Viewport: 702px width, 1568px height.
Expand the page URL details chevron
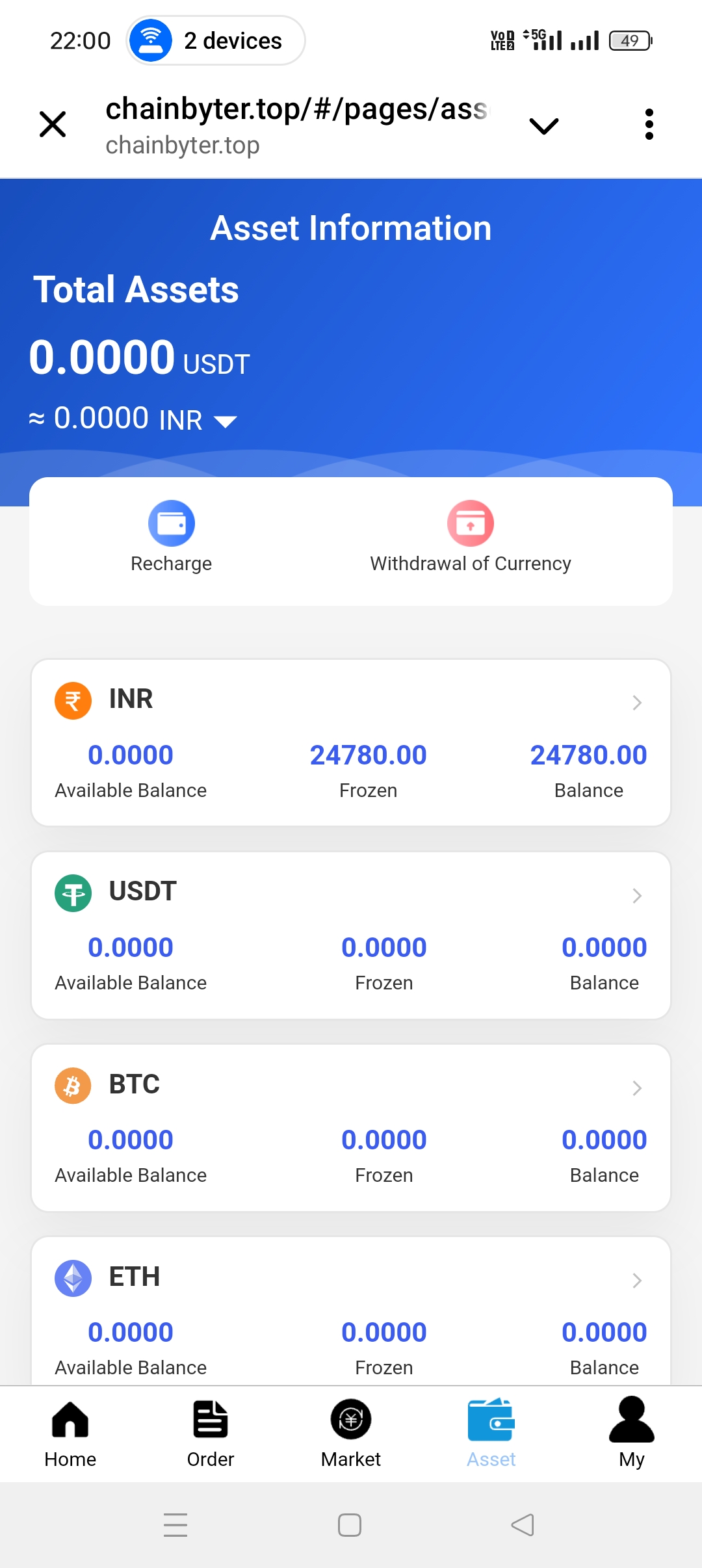coord(543,125)
